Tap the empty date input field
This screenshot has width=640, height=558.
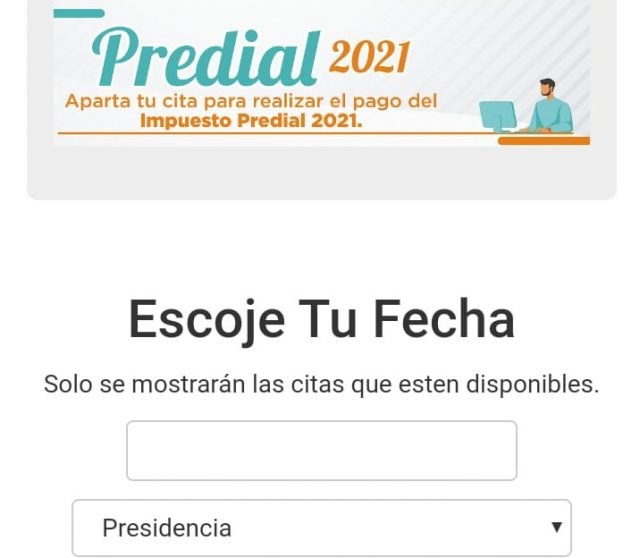tap(321, 451)
